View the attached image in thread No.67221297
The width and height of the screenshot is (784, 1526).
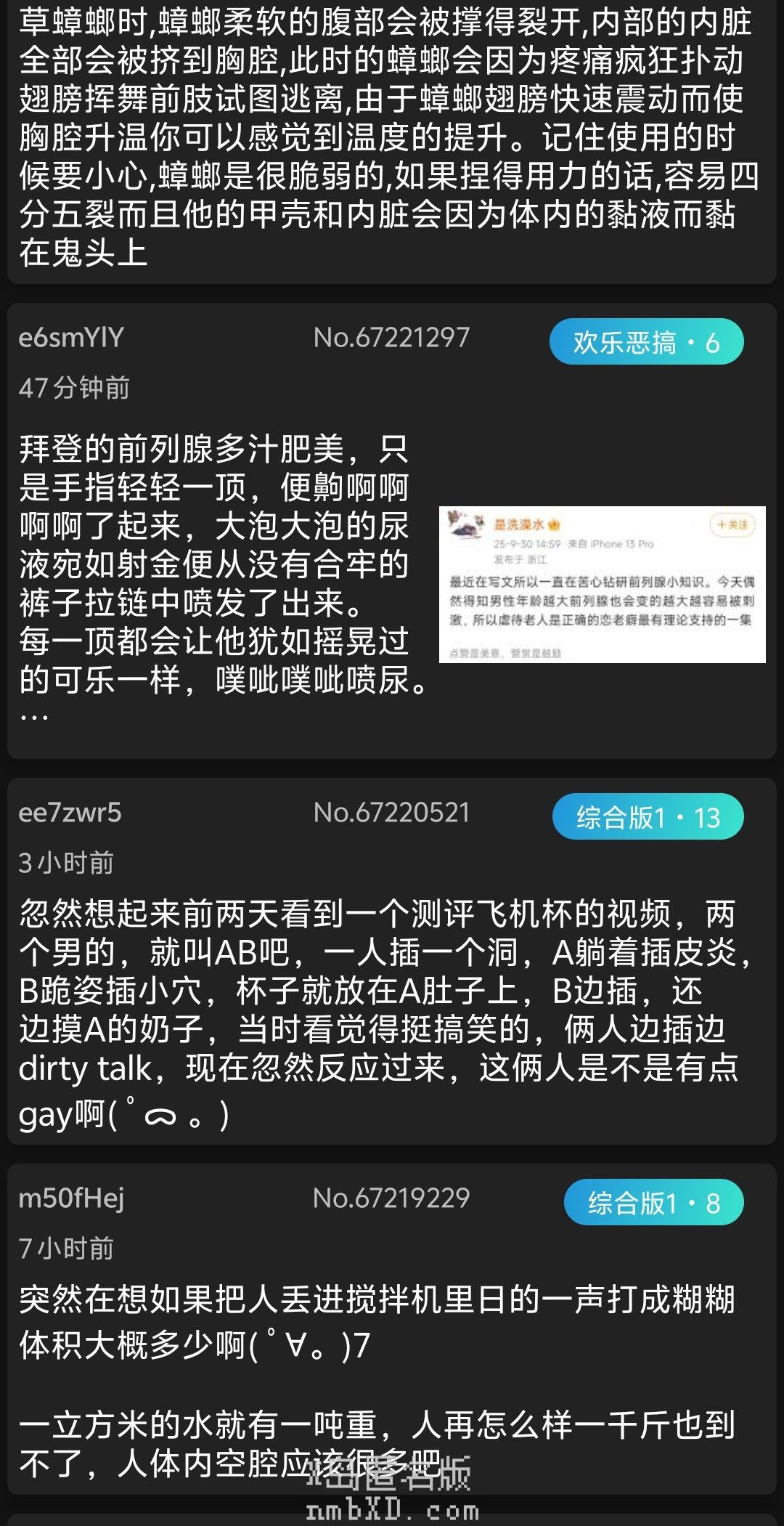click(602, 584)
